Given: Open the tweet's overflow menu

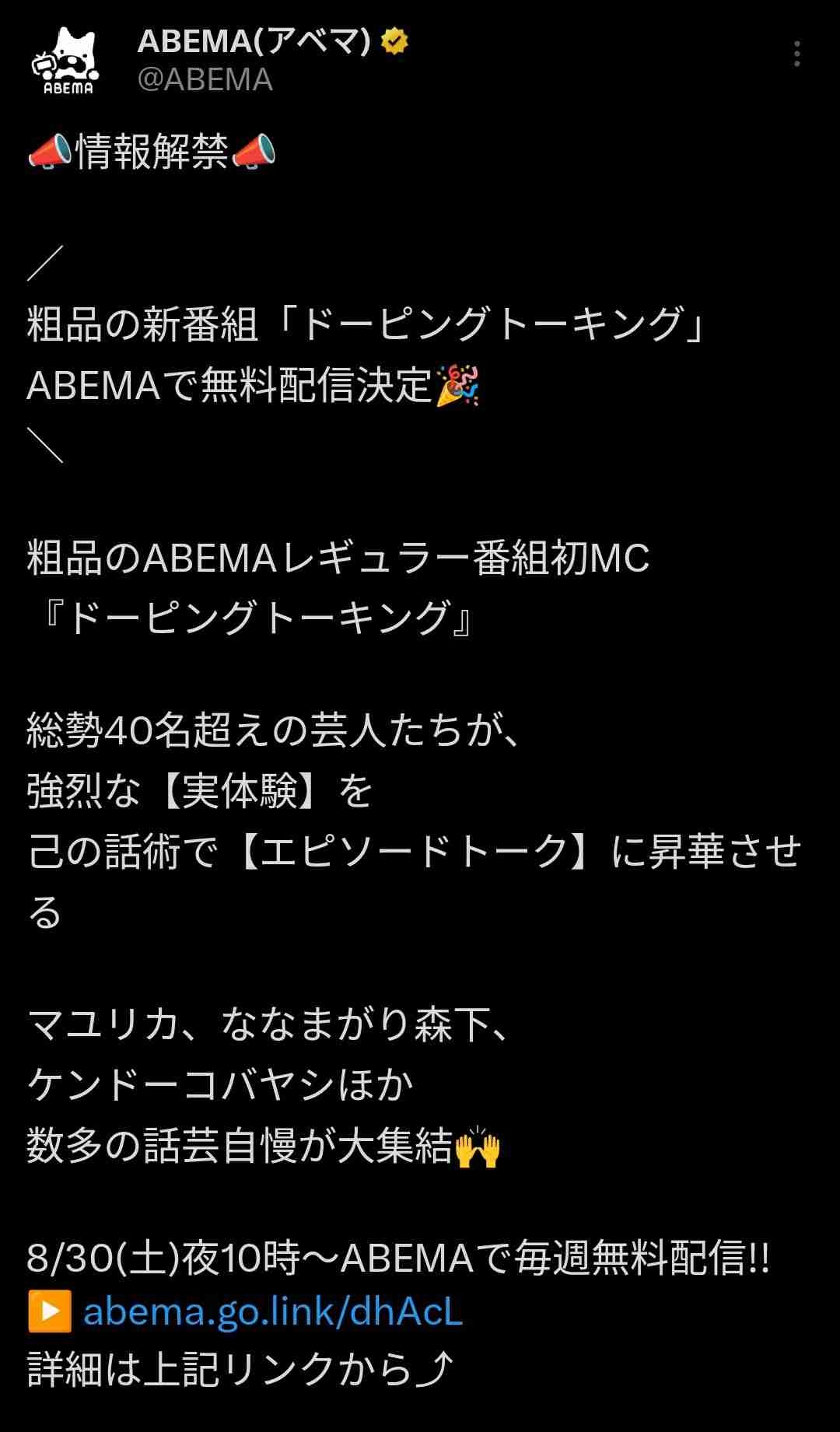Looking at the screenshot, I should coord(796,54).
